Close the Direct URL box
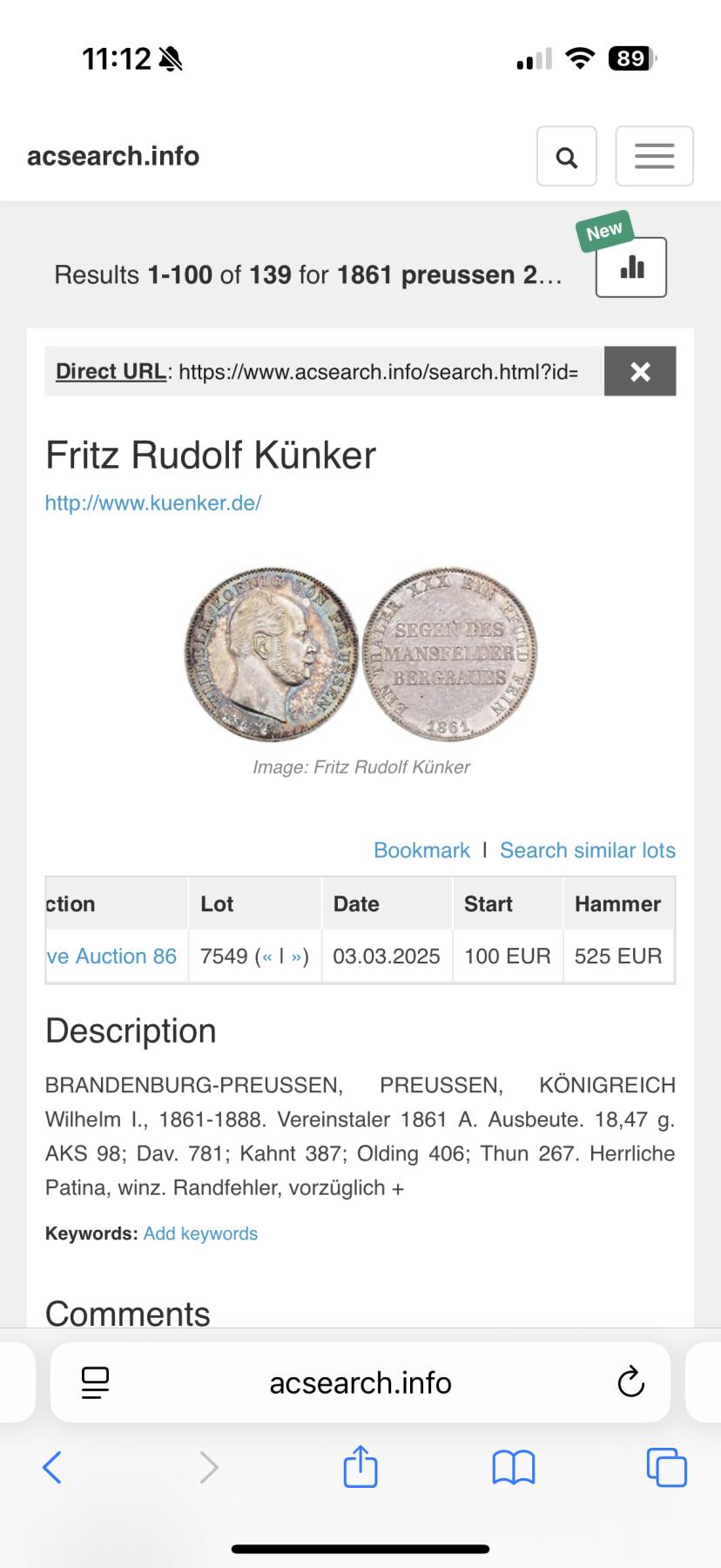The image size is (721, 1568). coord(640,372)
